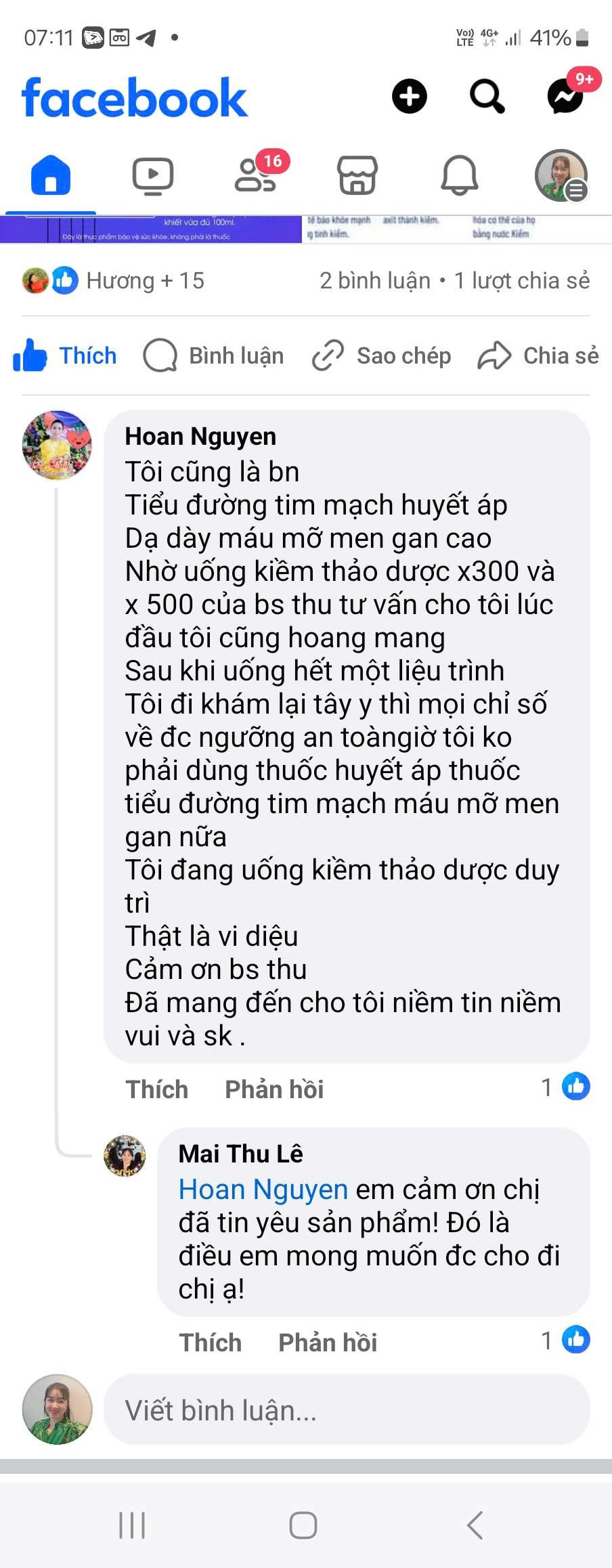View reactions from Hương + 15
The width and height of the screenshot is (612, 1568).
coord(114,280)
